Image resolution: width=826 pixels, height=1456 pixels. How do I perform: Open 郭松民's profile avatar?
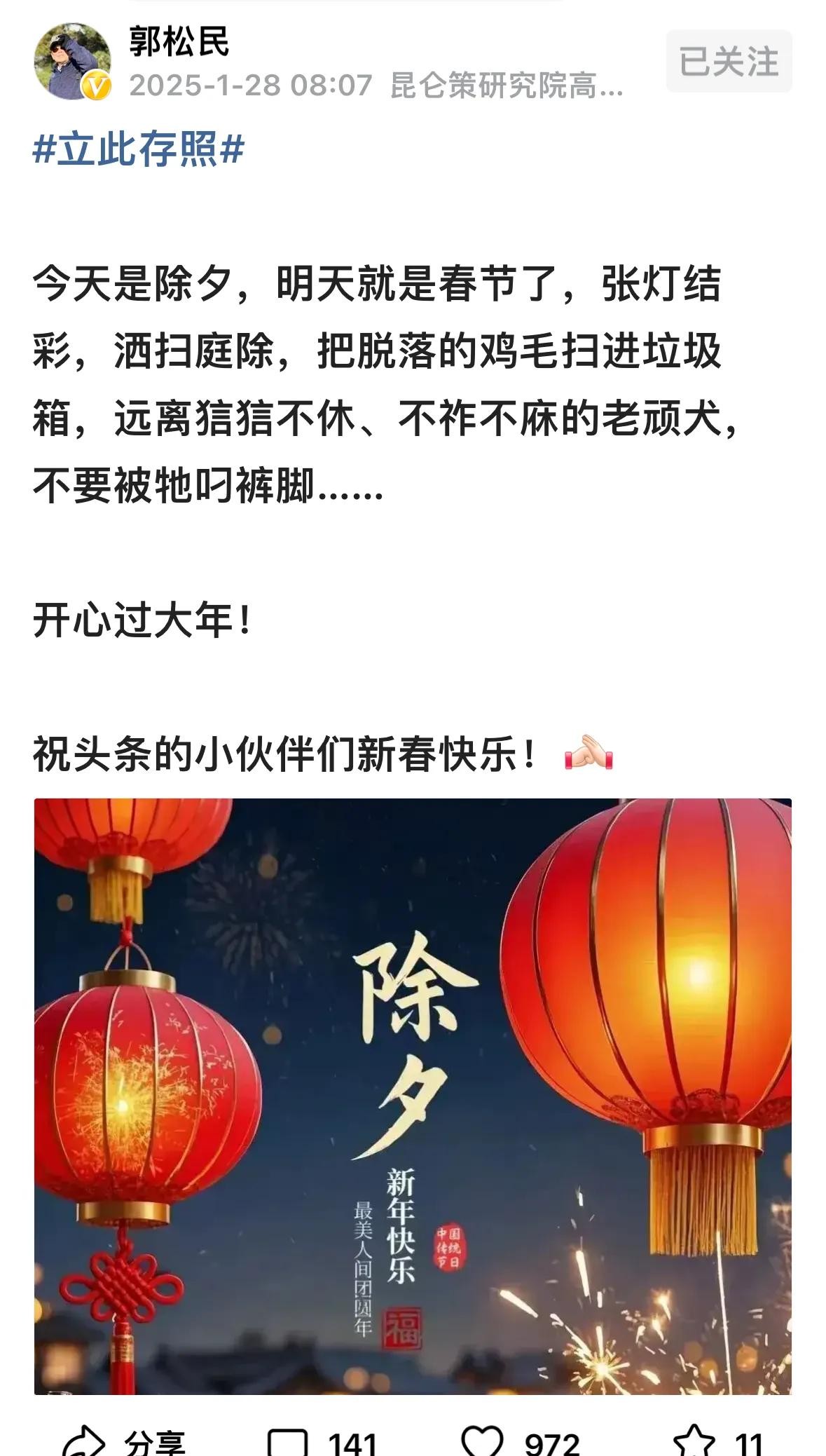[x=73, y=62]
